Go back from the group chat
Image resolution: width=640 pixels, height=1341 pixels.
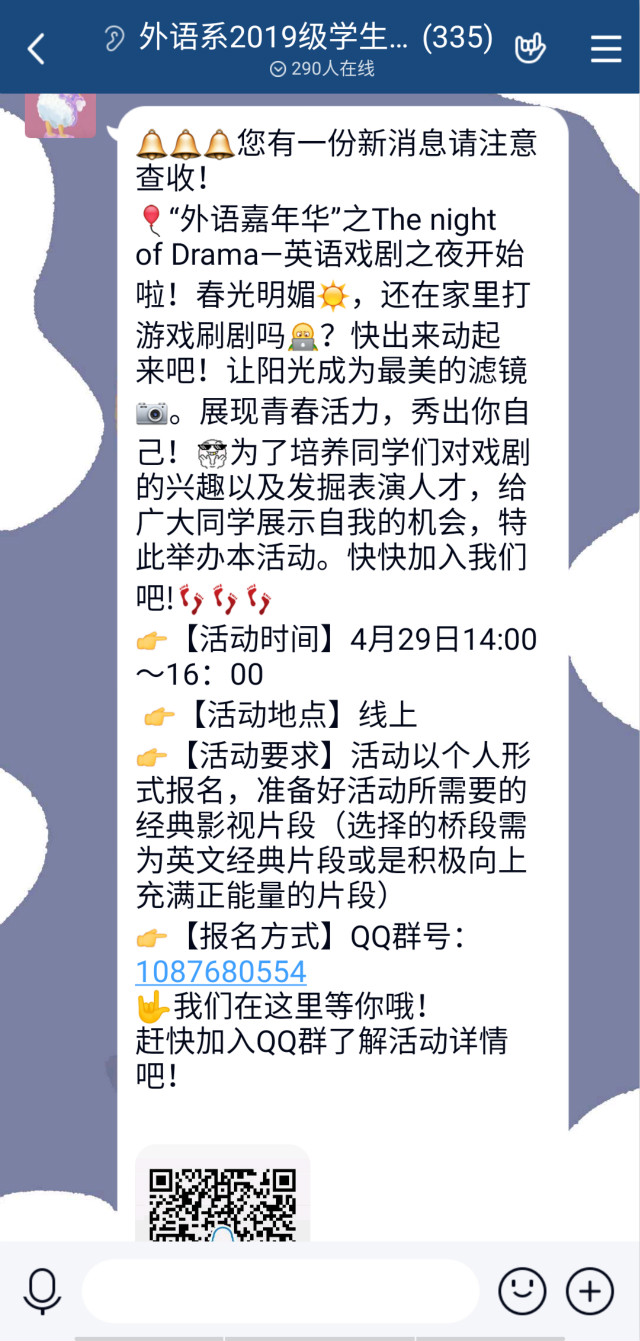tap(36, 48)
